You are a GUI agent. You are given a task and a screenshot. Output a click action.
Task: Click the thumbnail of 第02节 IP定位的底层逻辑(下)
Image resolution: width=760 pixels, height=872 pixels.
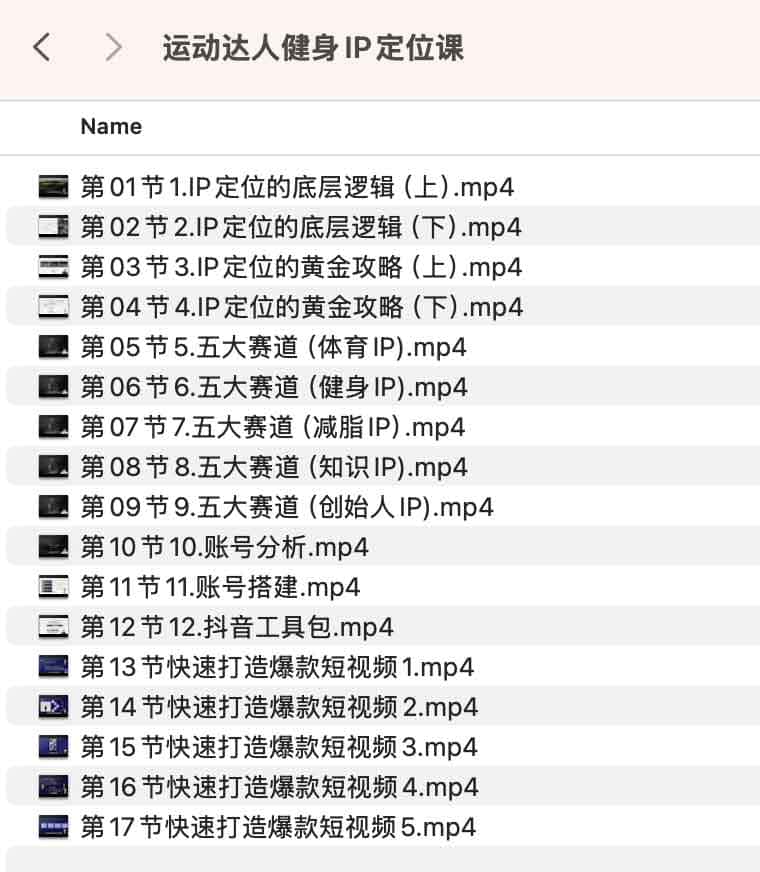[x=54, y=227]
